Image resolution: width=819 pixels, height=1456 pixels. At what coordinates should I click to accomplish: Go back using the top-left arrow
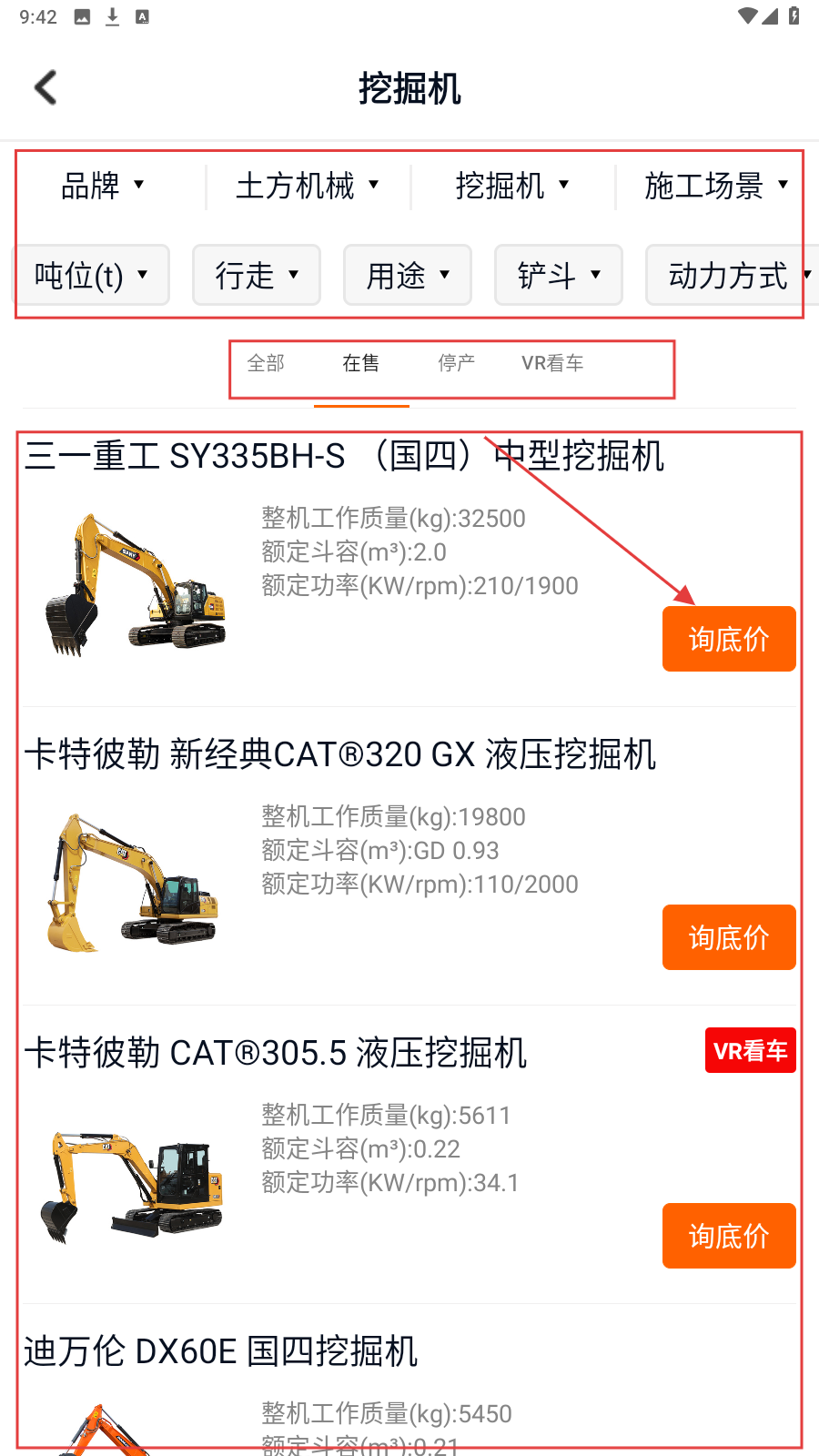45,88
